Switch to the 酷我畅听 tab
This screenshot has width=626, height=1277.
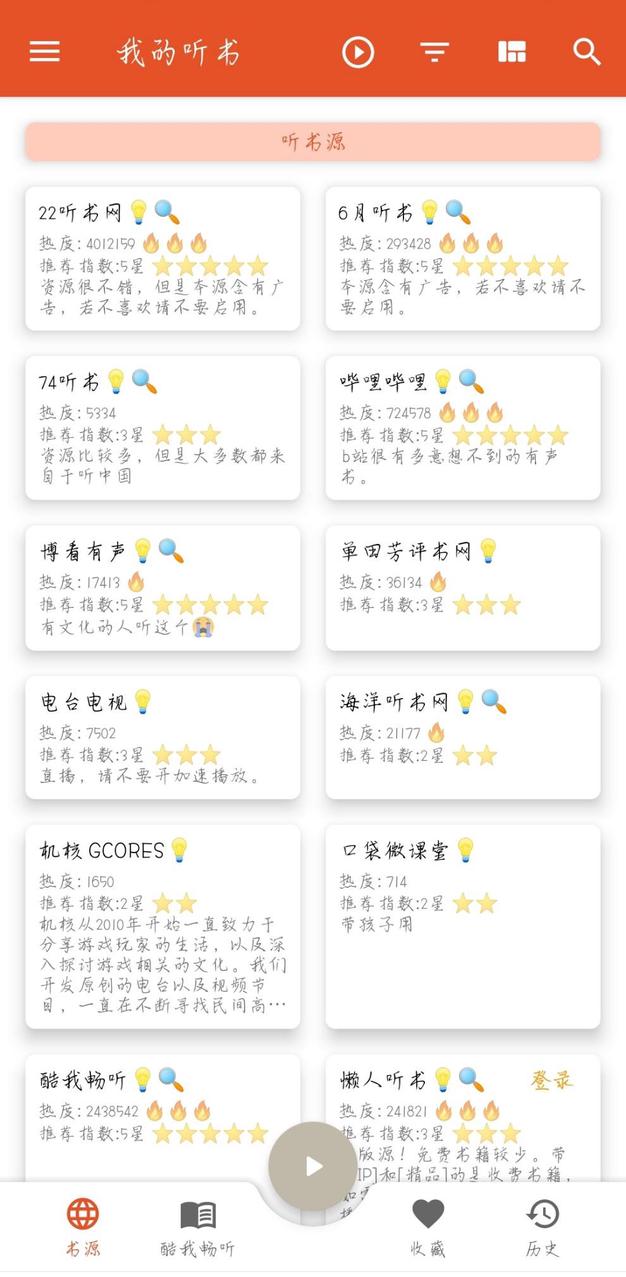pyautogui.click(x=198, y=1229)
